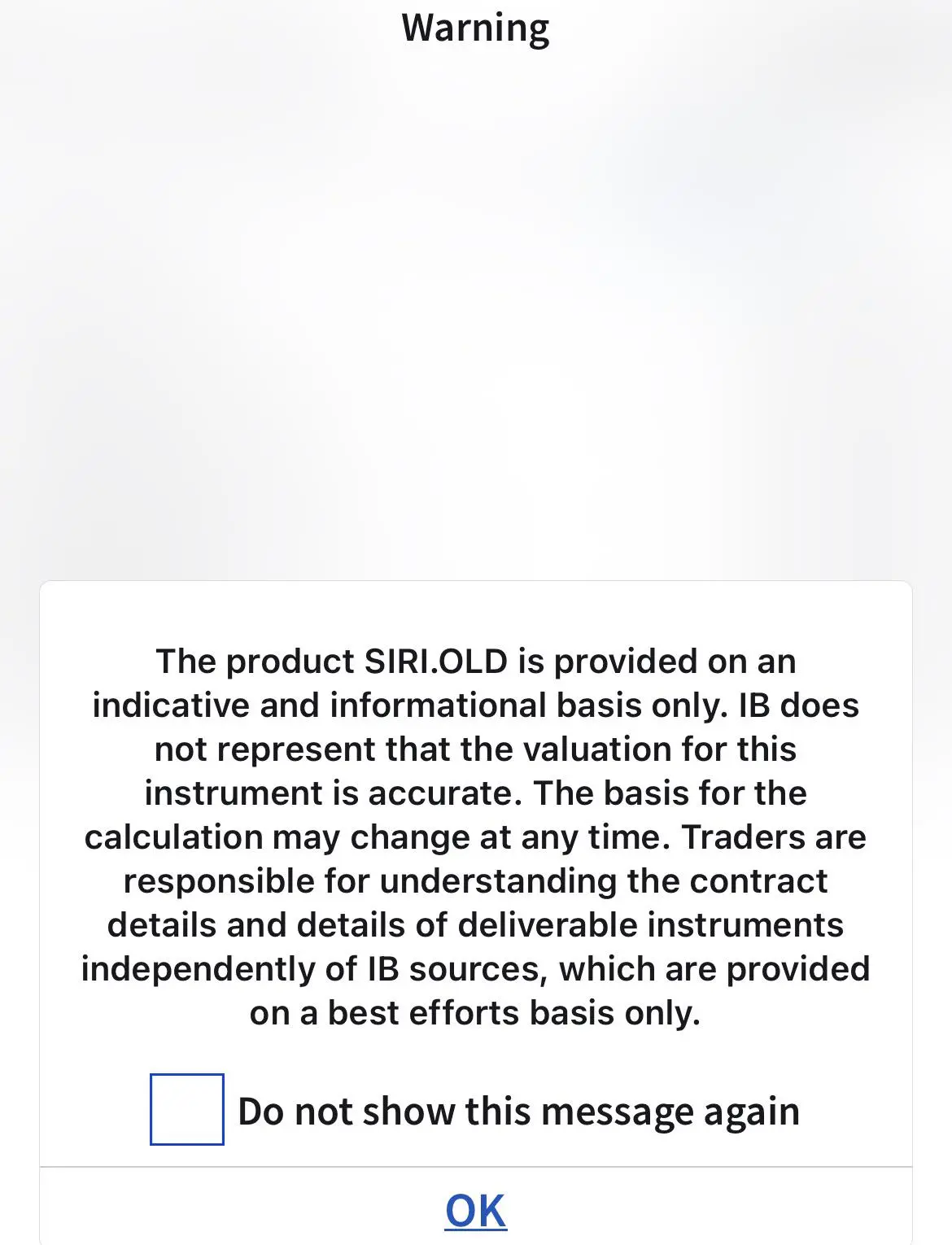Tap OK to dismiss the warning

coord(476,1210)
